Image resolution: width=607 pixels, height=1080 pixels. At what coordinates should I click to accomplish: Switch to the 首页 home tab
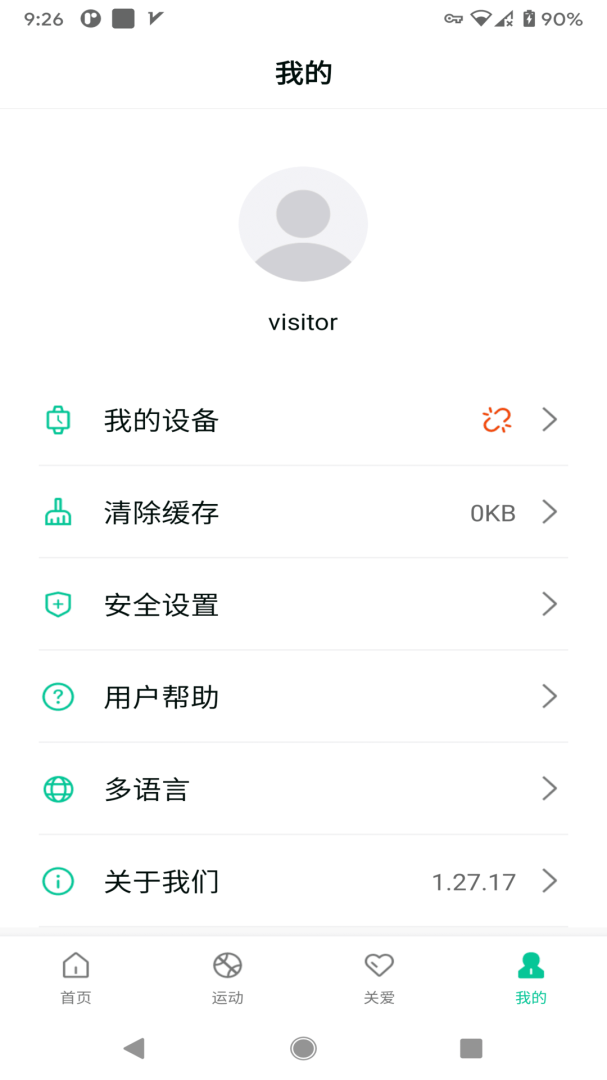(76, 977)
